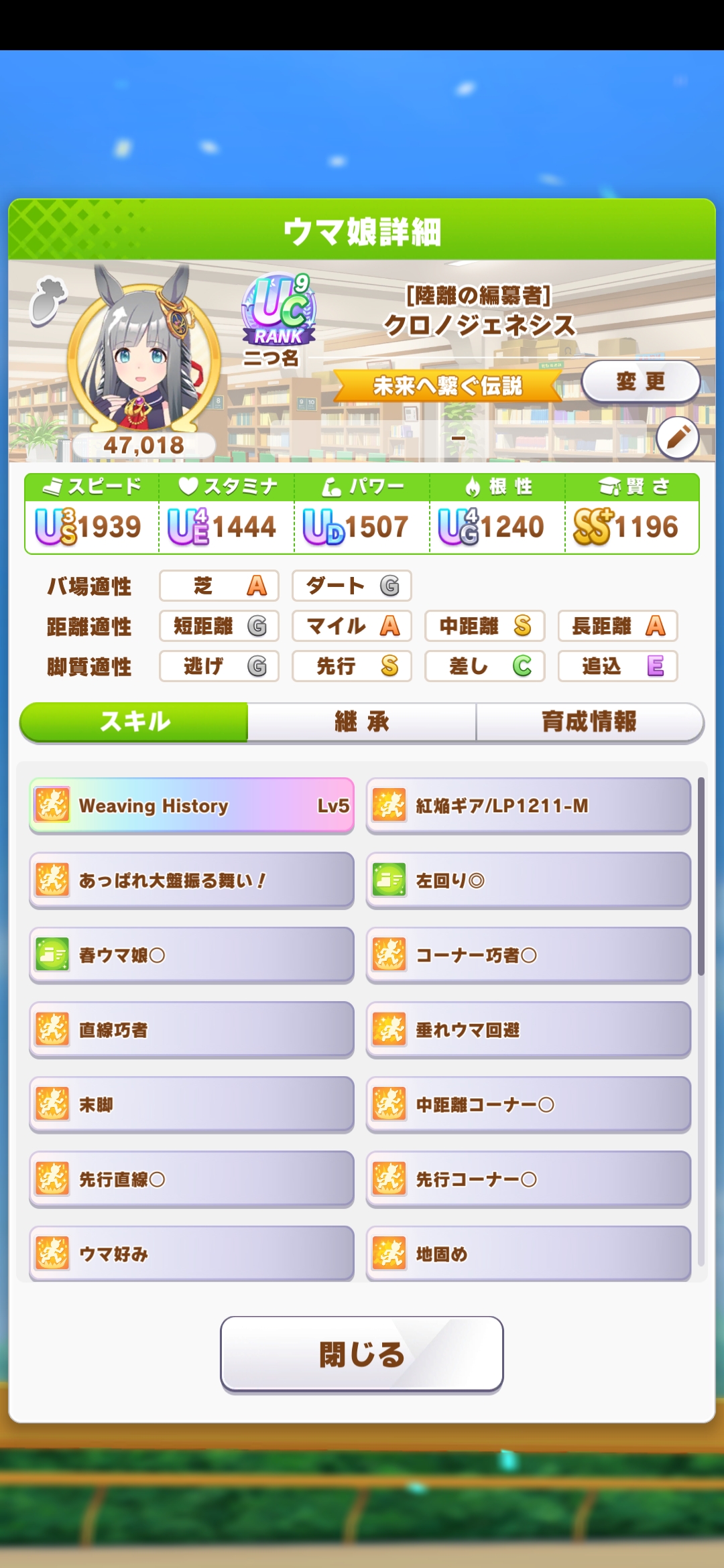Open the 垂れウマ回避 skill
This screenshot has height=1568, width=724.
click(x=529, y=1030)
